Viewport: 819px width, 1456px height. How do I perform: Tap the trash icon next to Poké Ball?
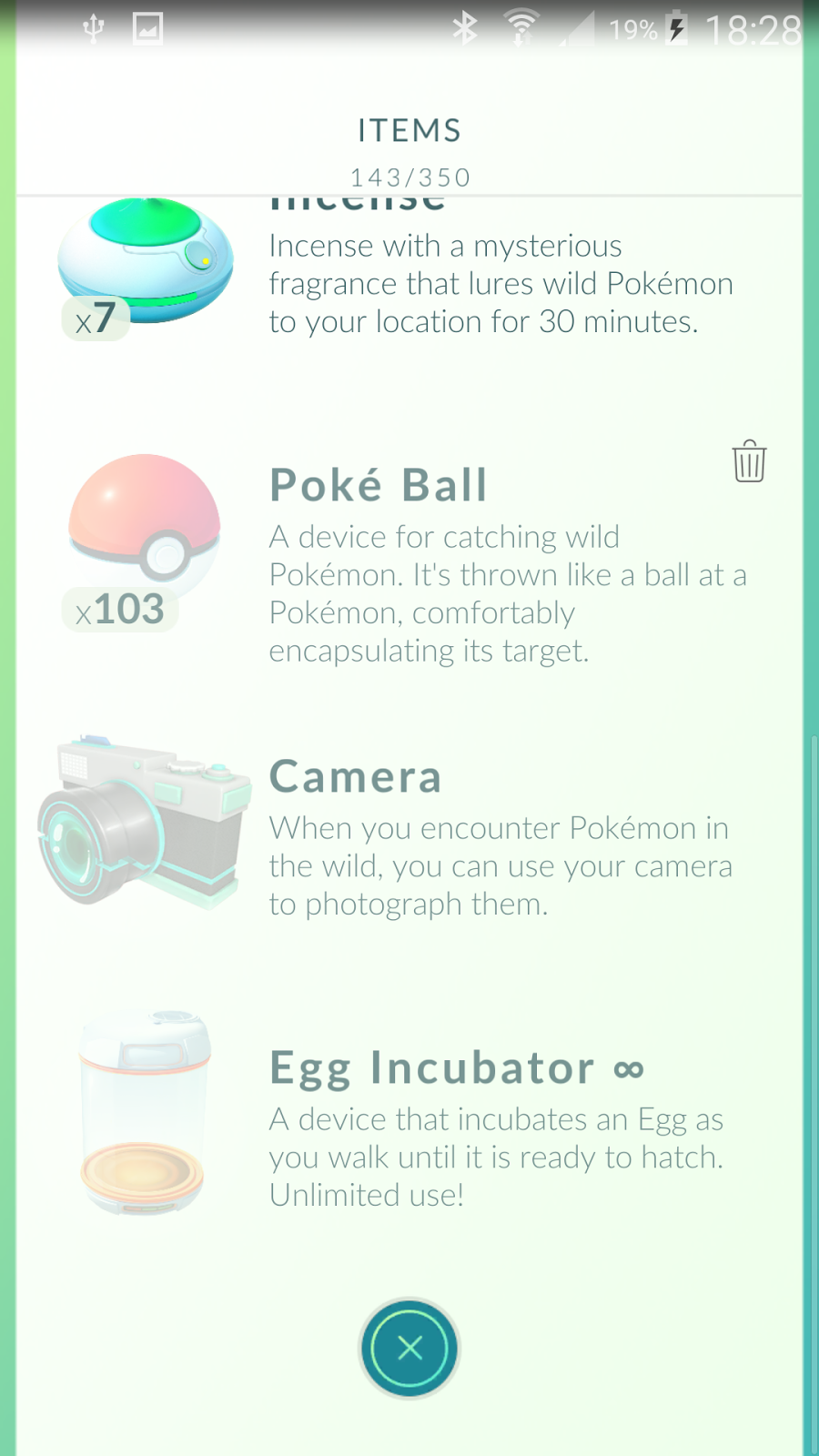tap(749, 461)
